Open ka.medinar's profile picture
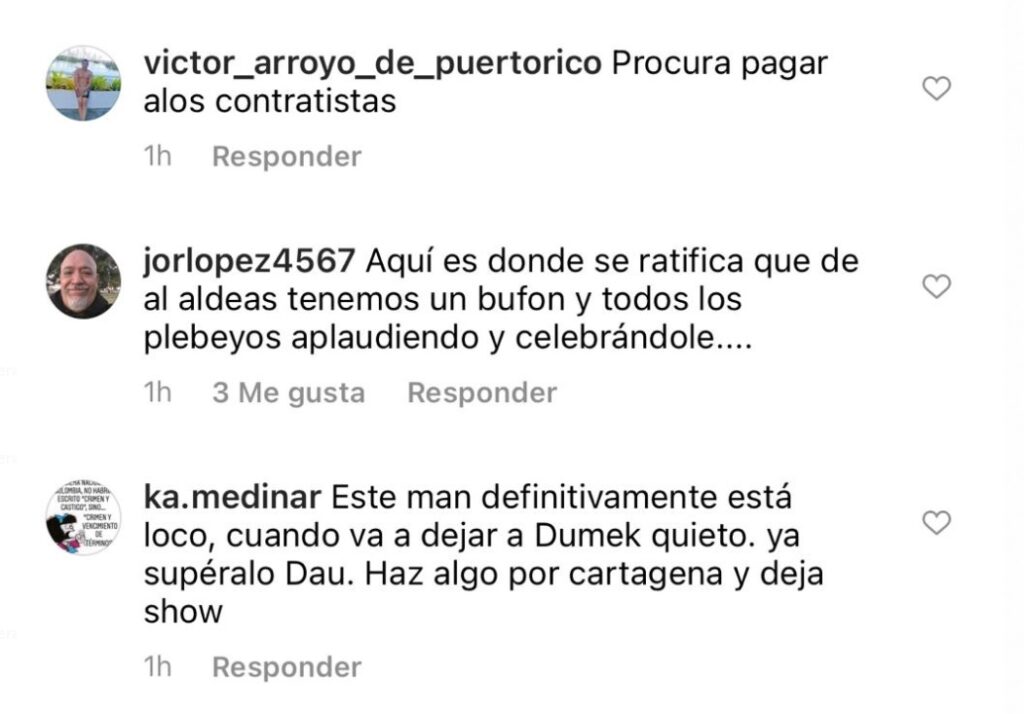 pos(83,517)
